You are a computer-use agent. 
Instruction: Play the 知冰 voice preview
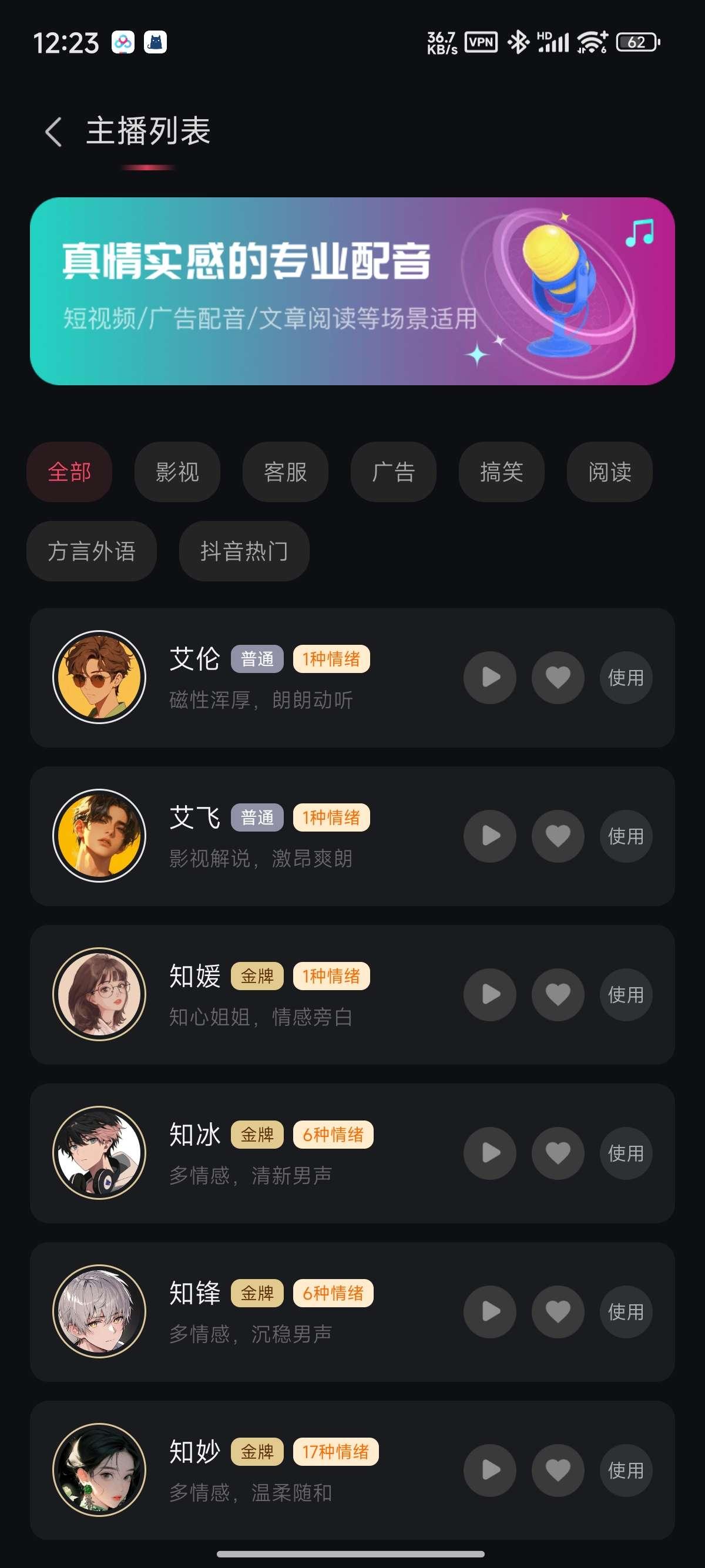489,1153
